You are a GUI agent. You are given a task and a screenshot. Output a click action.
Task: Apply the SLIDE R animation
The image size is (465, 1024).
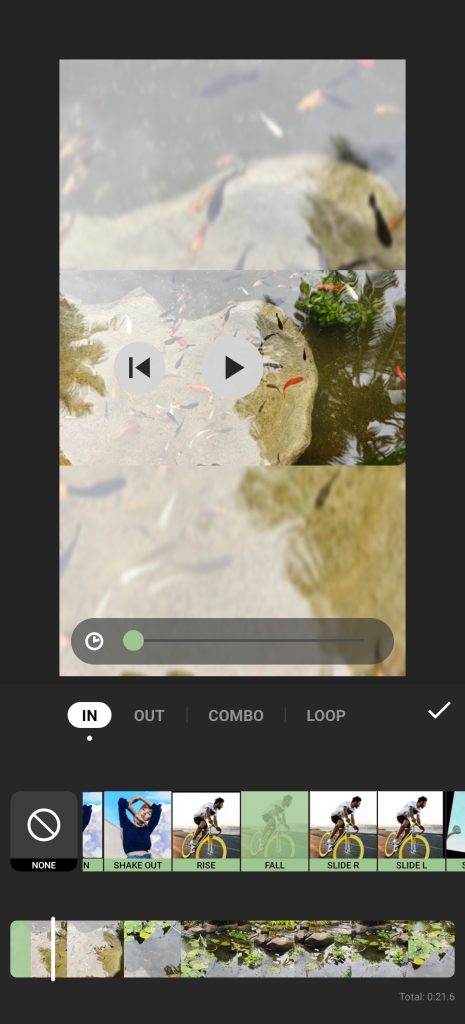(x=344, y=831)
